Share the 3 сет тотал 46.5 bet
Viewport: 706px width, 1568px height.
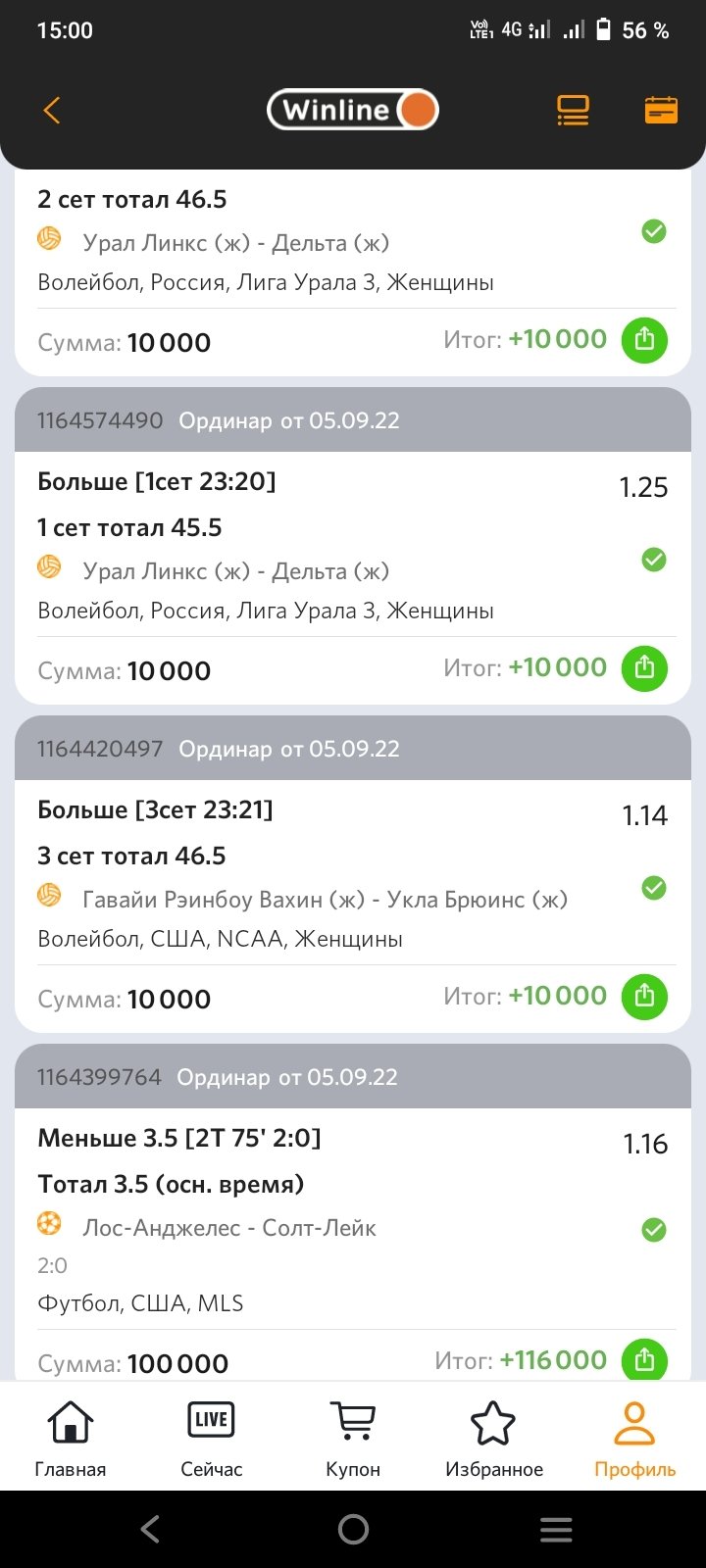coord(644,996)
